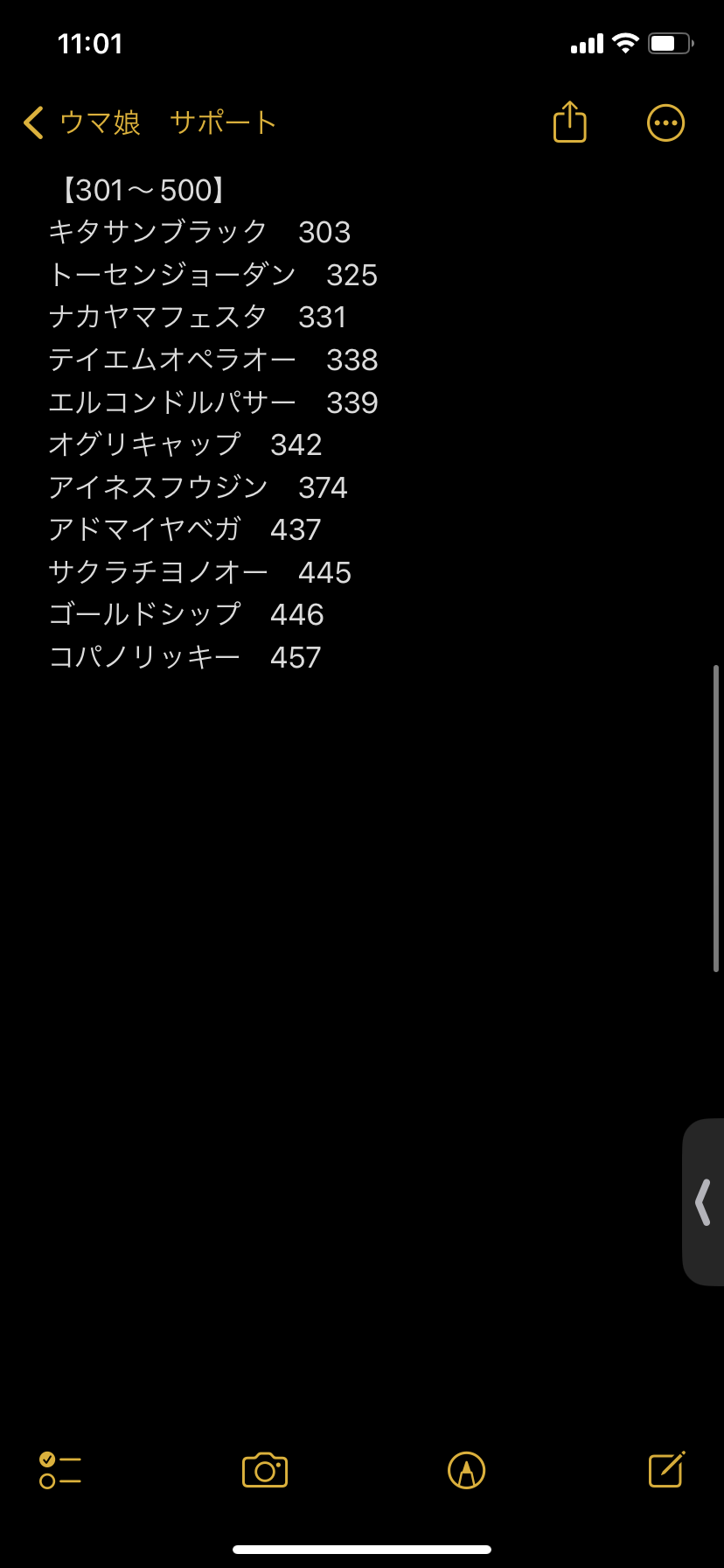
Task: Compose a new note
Action: 666,1470
